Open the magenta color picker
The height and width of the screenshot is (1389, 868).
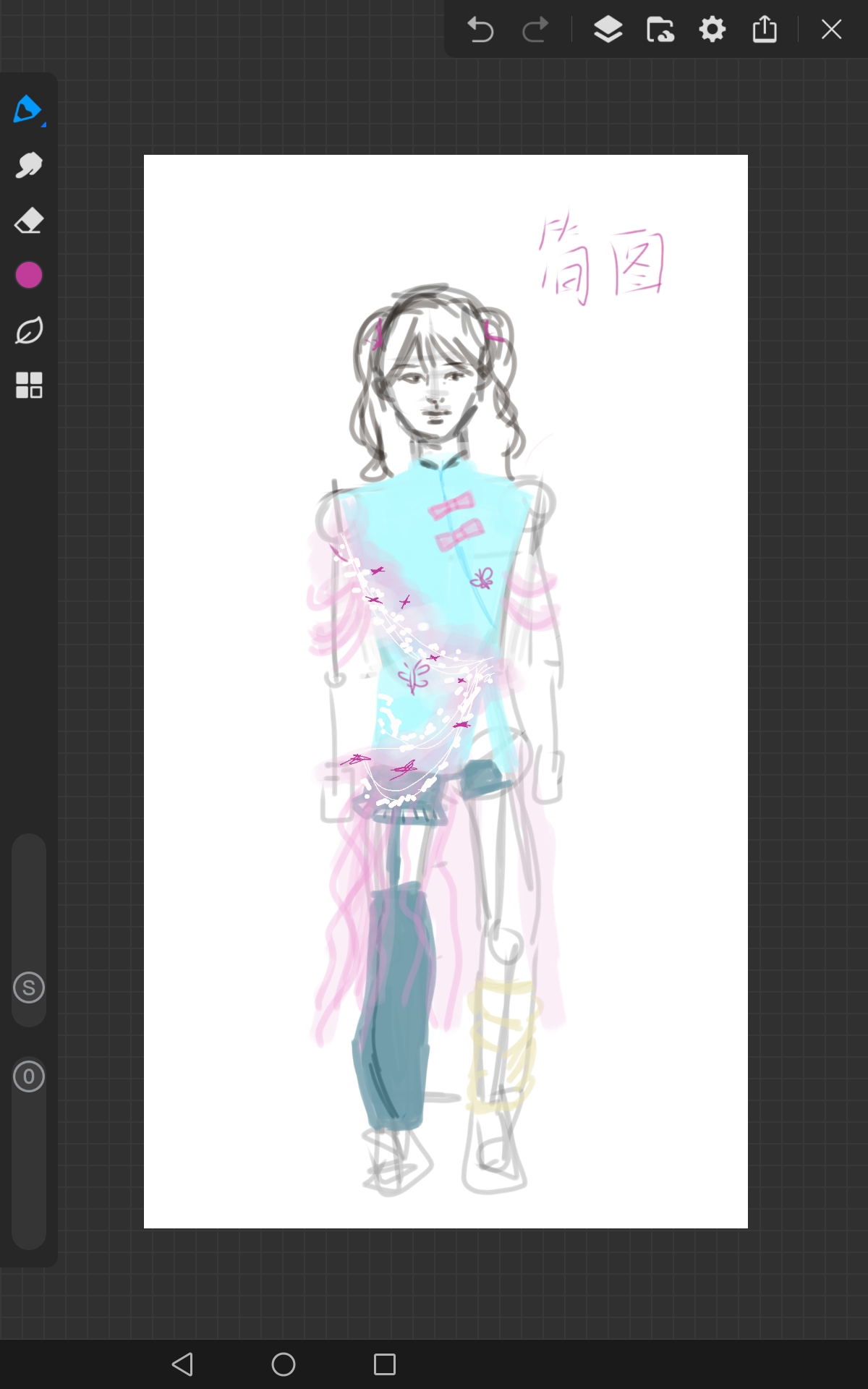click(x=29, y=276)
